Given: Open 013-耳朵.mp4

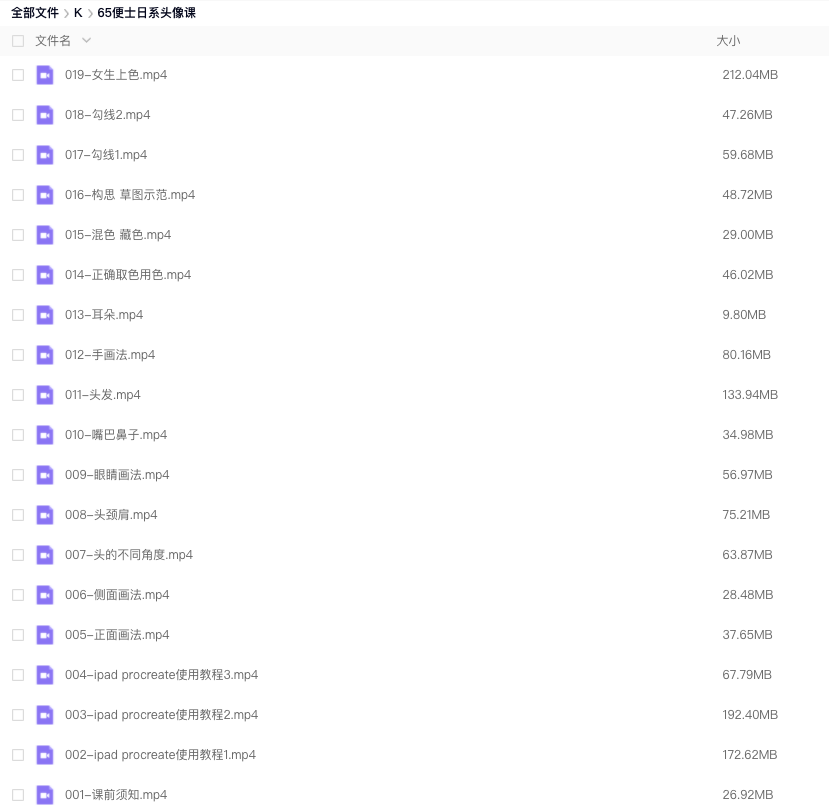Looking at the screenshot, I should click(104, 315).
